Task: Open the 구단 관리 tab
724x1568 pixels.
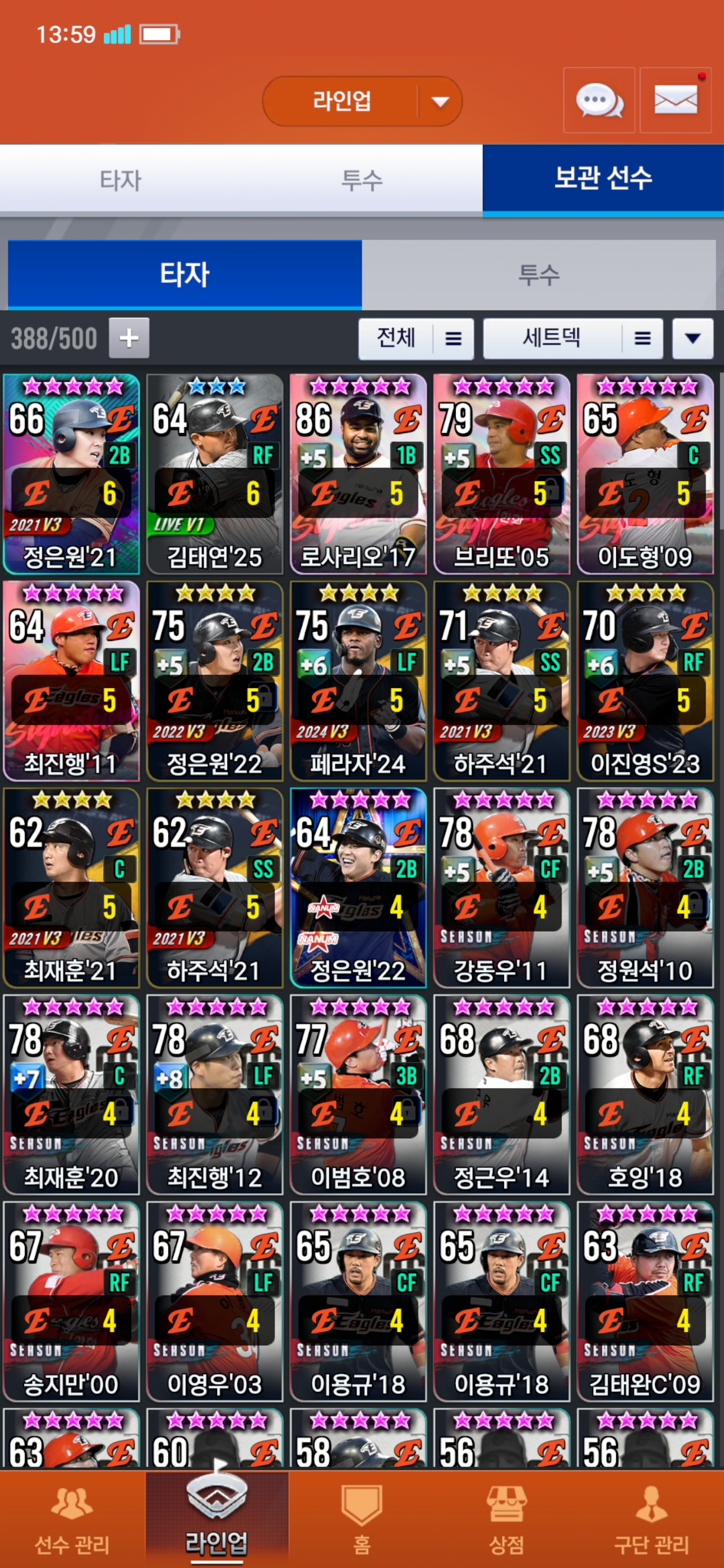Action: 651,1519
